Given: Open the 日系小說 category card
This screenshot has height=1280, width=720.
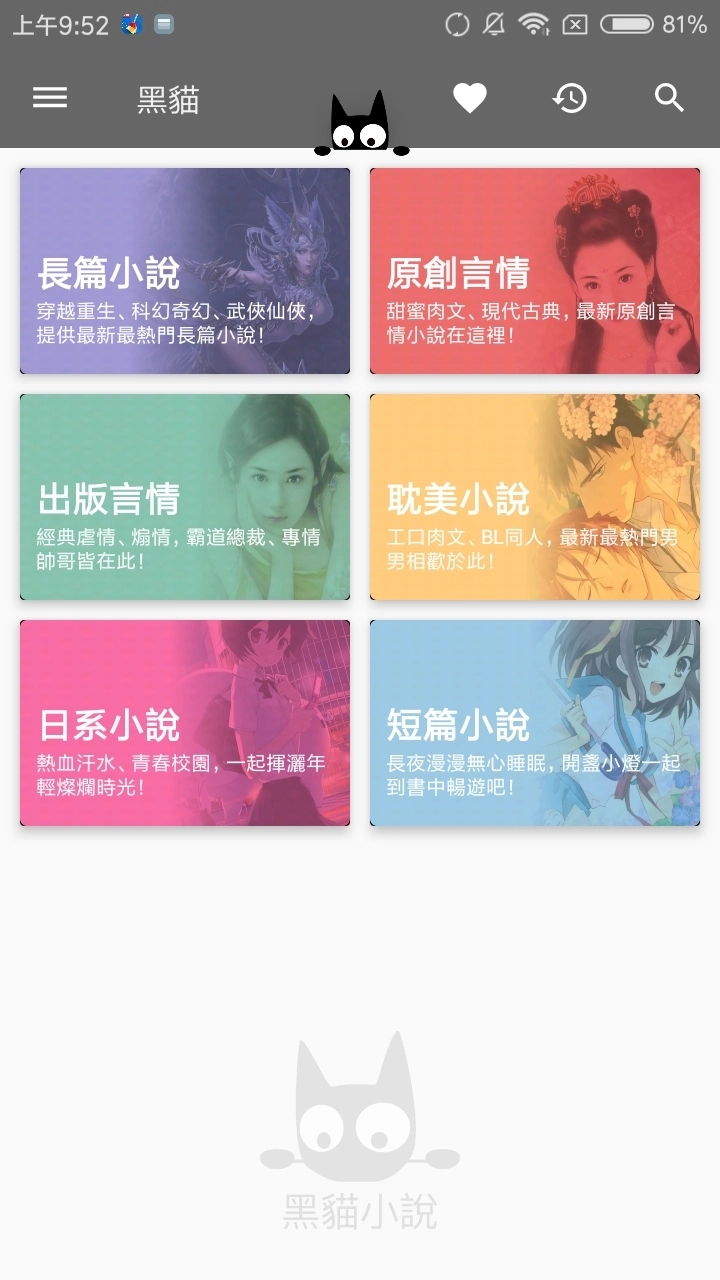Looking at the screenshot, I should (185, 724).
